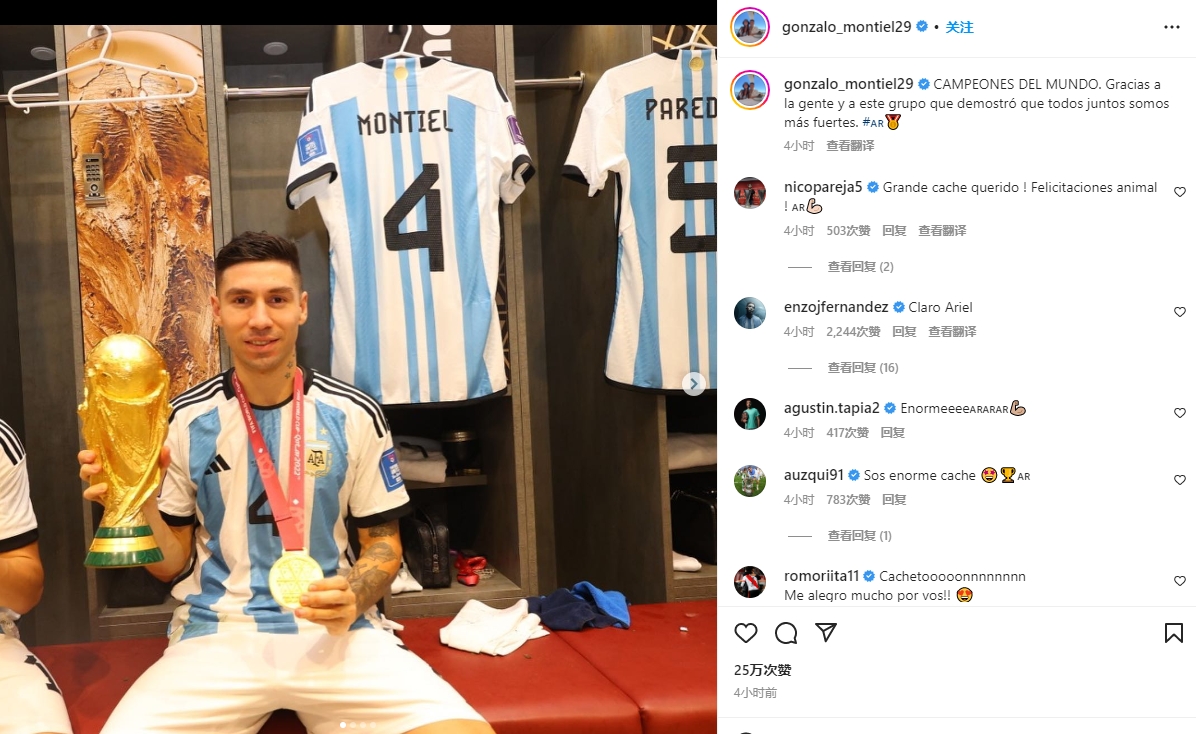
Task: Go to next photo in carousel
Action: 694,384
